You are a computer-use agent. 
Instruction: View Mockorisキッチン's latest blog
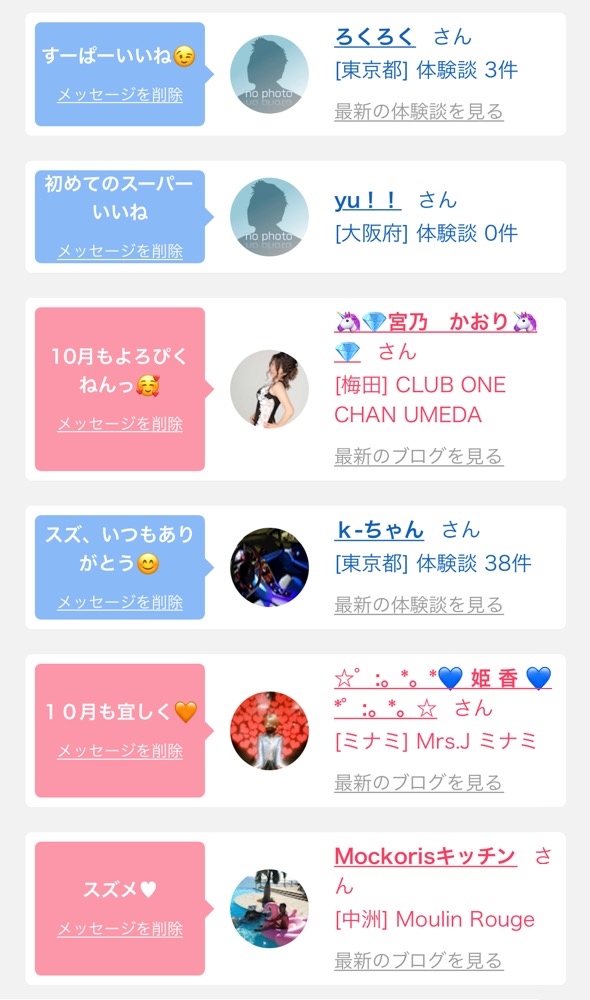click(x=419, y=961)
